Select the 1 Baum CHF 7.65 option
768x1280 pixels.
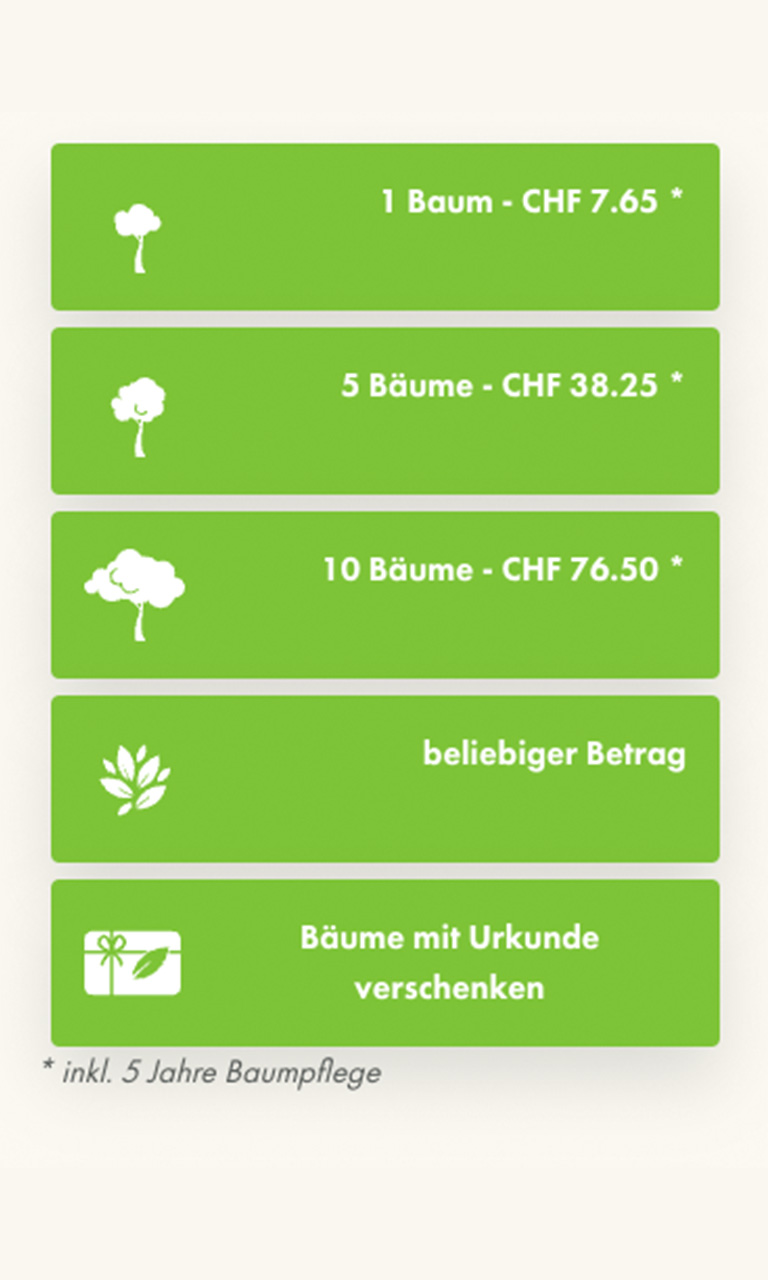pyautogui.click(x=385, y=226)
